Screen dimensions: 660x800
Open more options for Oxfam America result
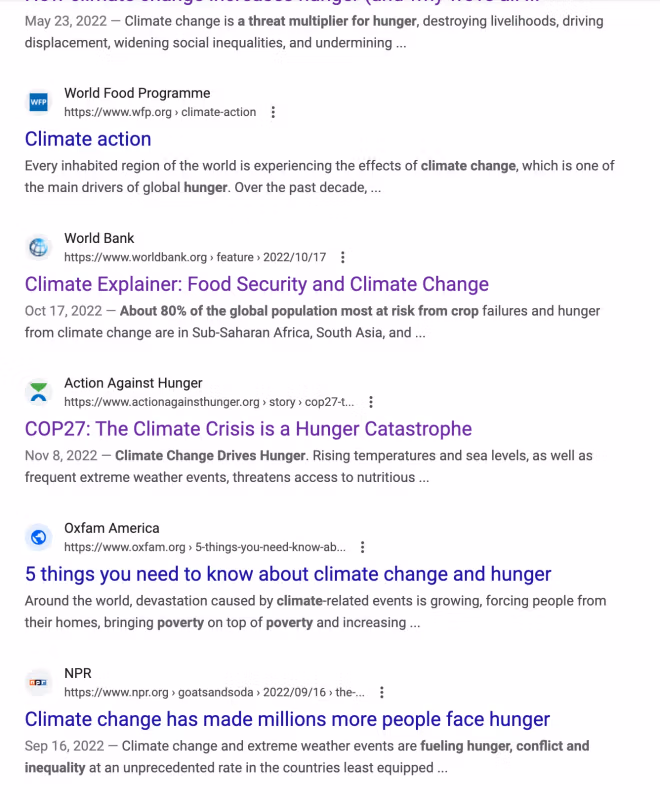[363, 547]
